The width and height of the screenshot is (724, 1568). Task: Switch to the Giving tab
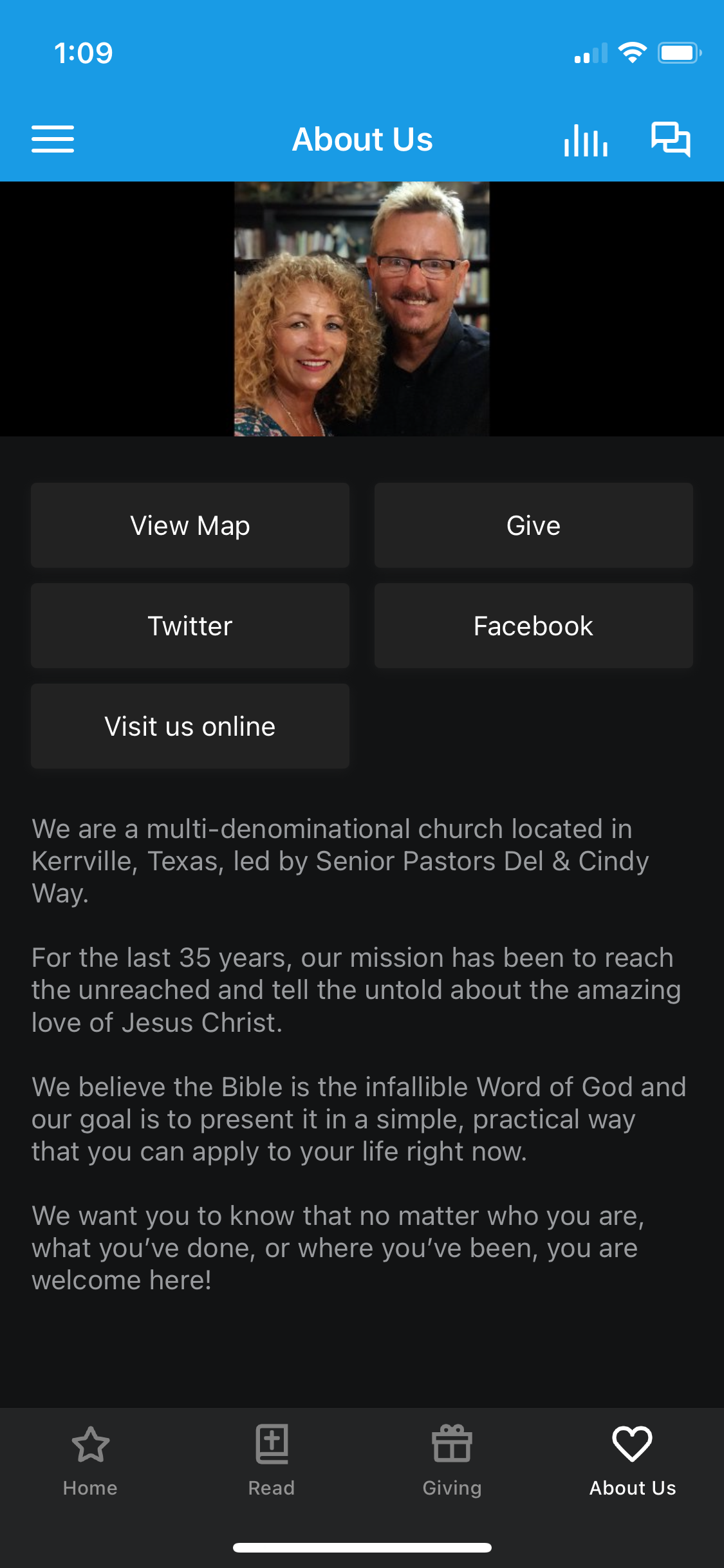(x=452, y=1460)
